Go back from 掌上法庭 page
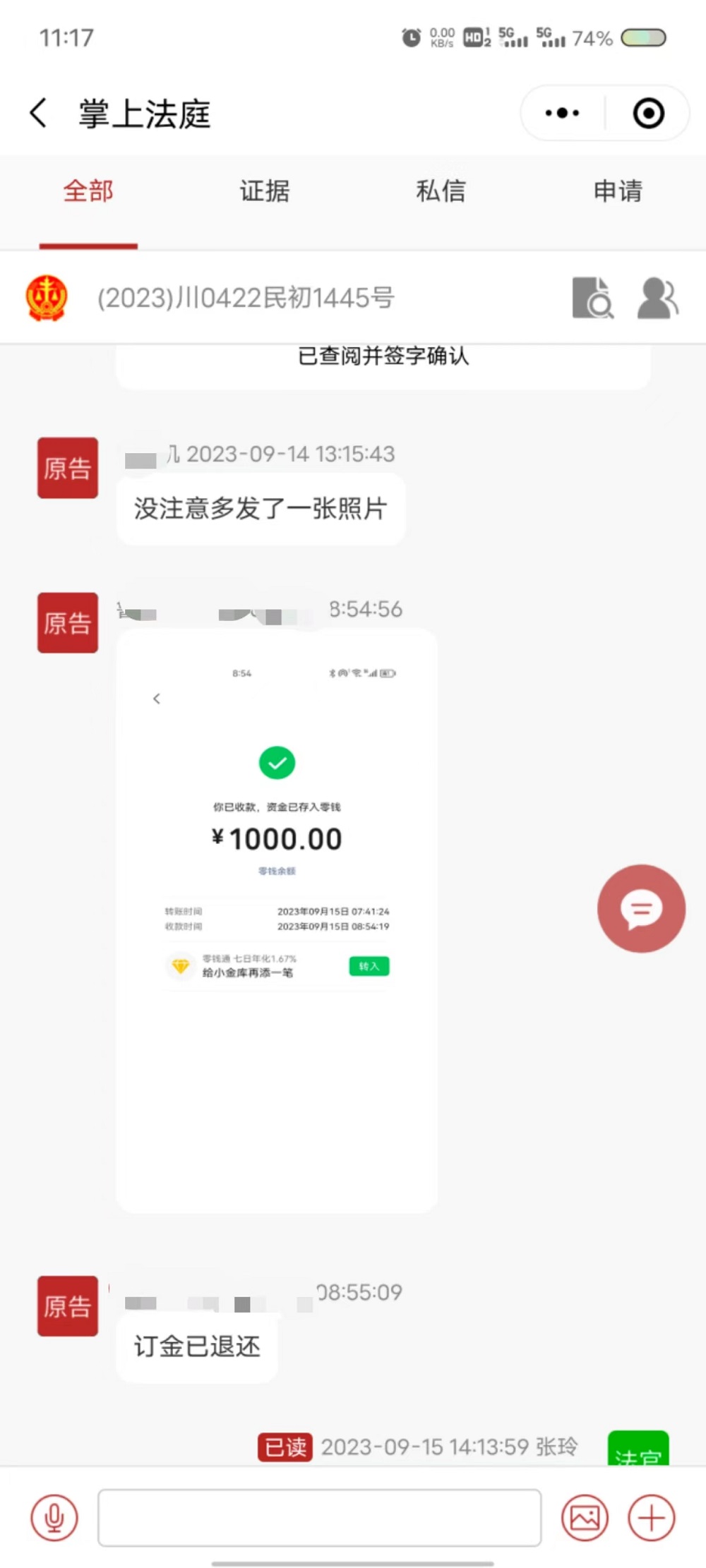Screen dimensions: 706x1568 pyautogui.click(x=39, y=113)
